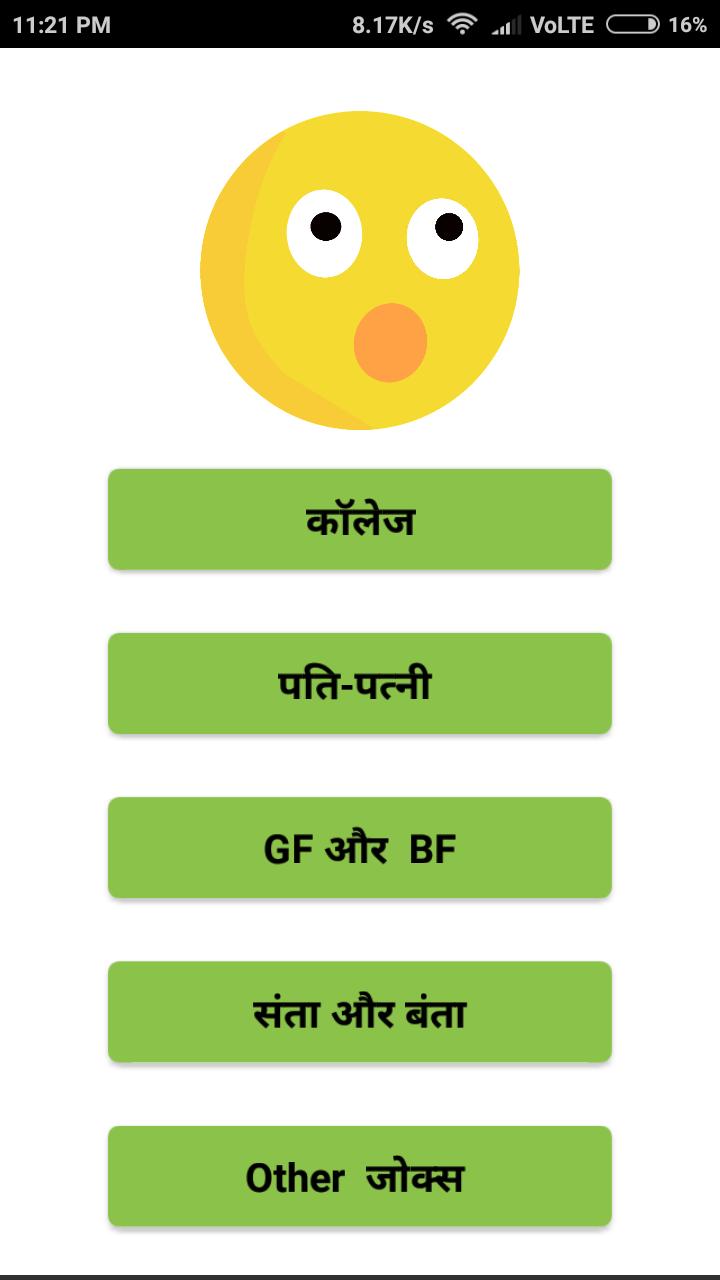Click the Wi-Fi icon in status bar
Viewport: 720px width, 1280px height.
[x=461, y=22]
